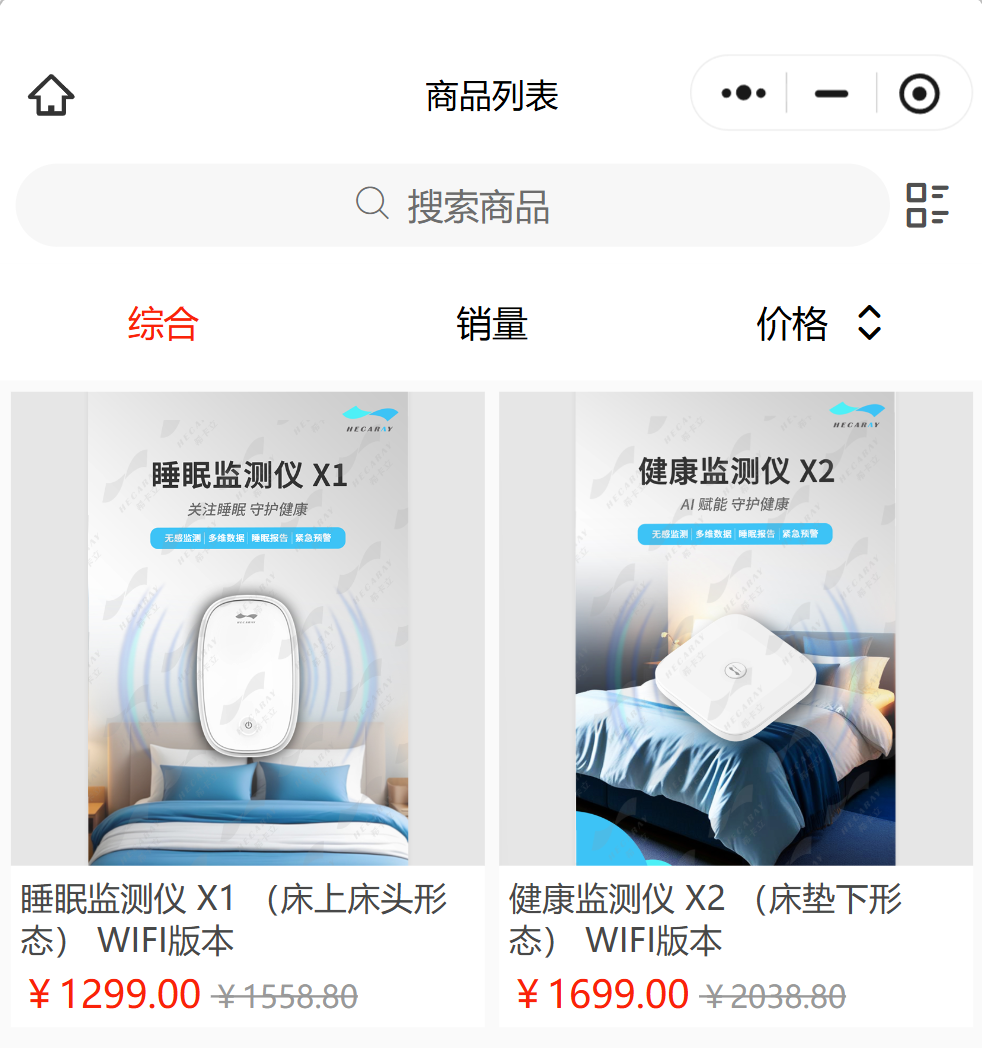Close the mini program via circle icon

tap(919, 94)
